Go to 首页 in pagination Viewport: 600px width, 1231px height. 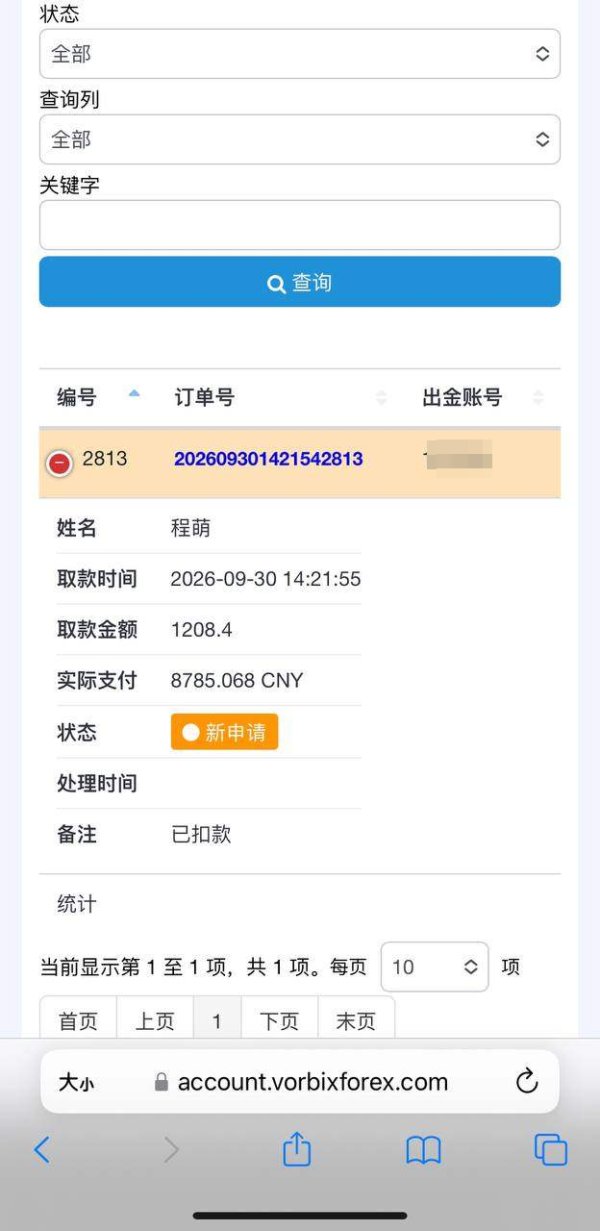click(78, 1021)
